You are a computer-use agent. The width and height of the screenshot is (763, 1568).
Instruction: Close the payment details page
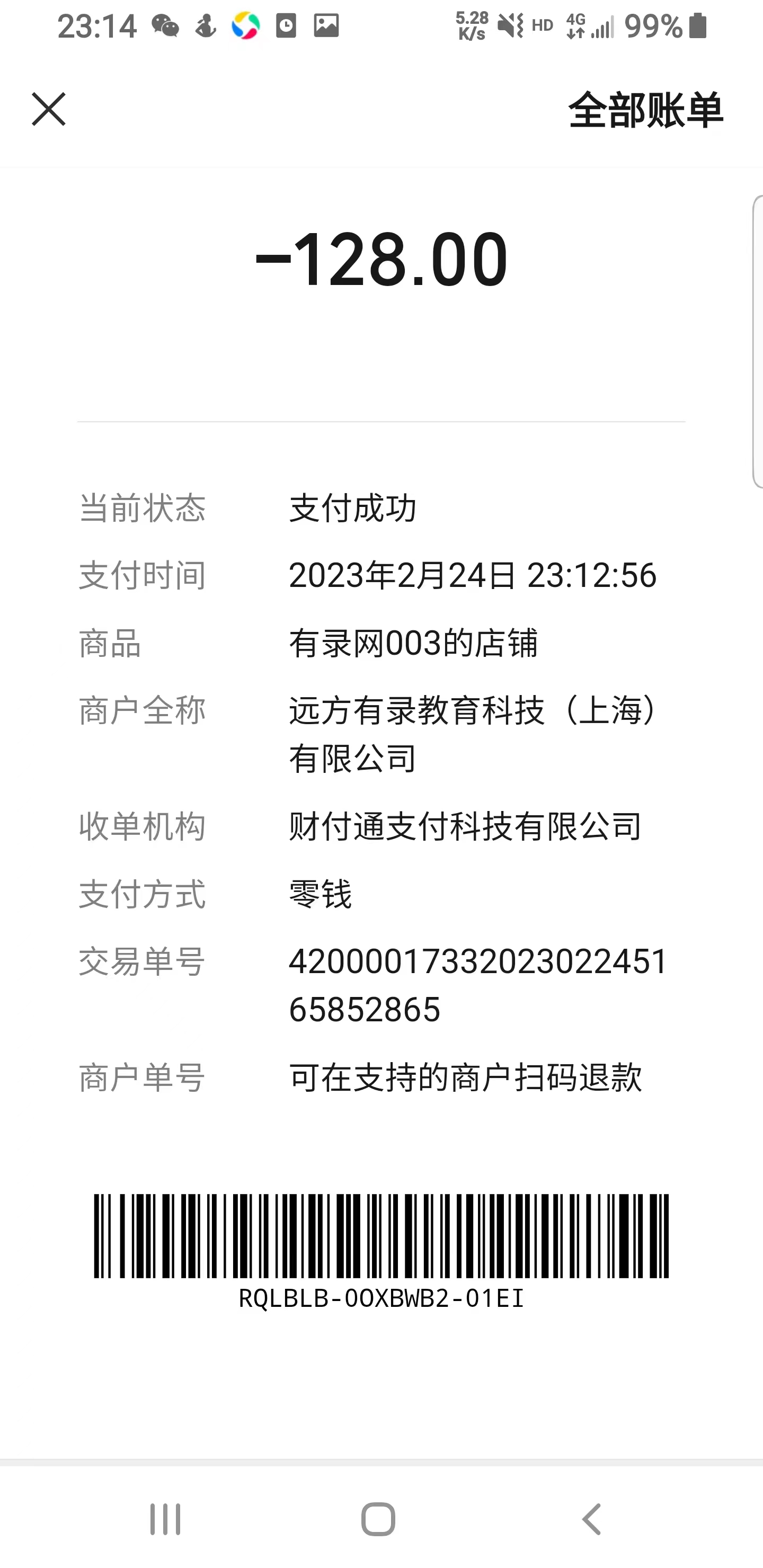pos(49,110)
